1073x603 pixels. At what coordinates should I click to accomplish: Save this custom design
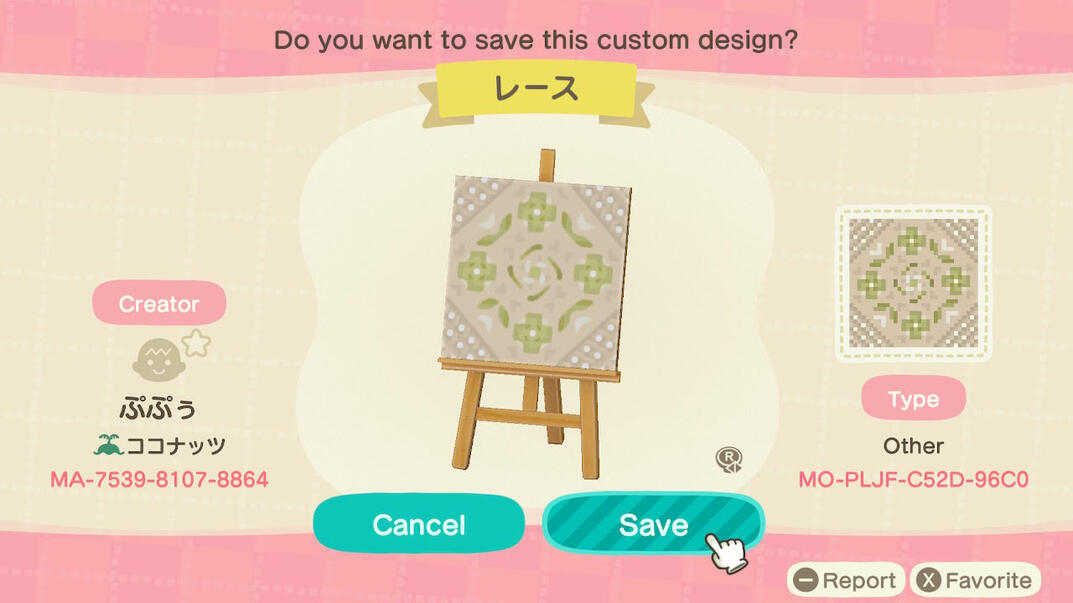point(653,525)
